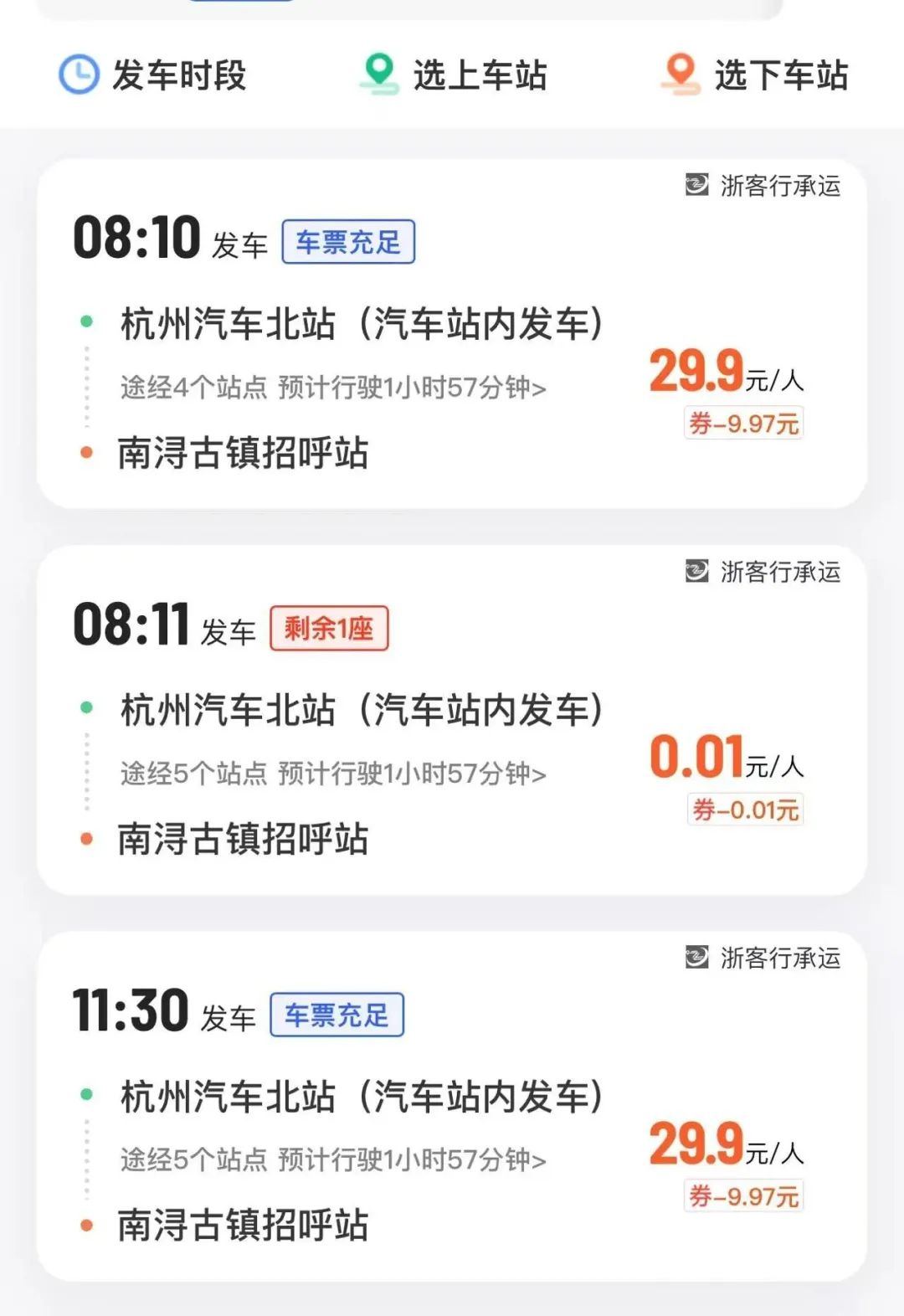Open the 发车时段 departure time filter

tap(153, 75)
